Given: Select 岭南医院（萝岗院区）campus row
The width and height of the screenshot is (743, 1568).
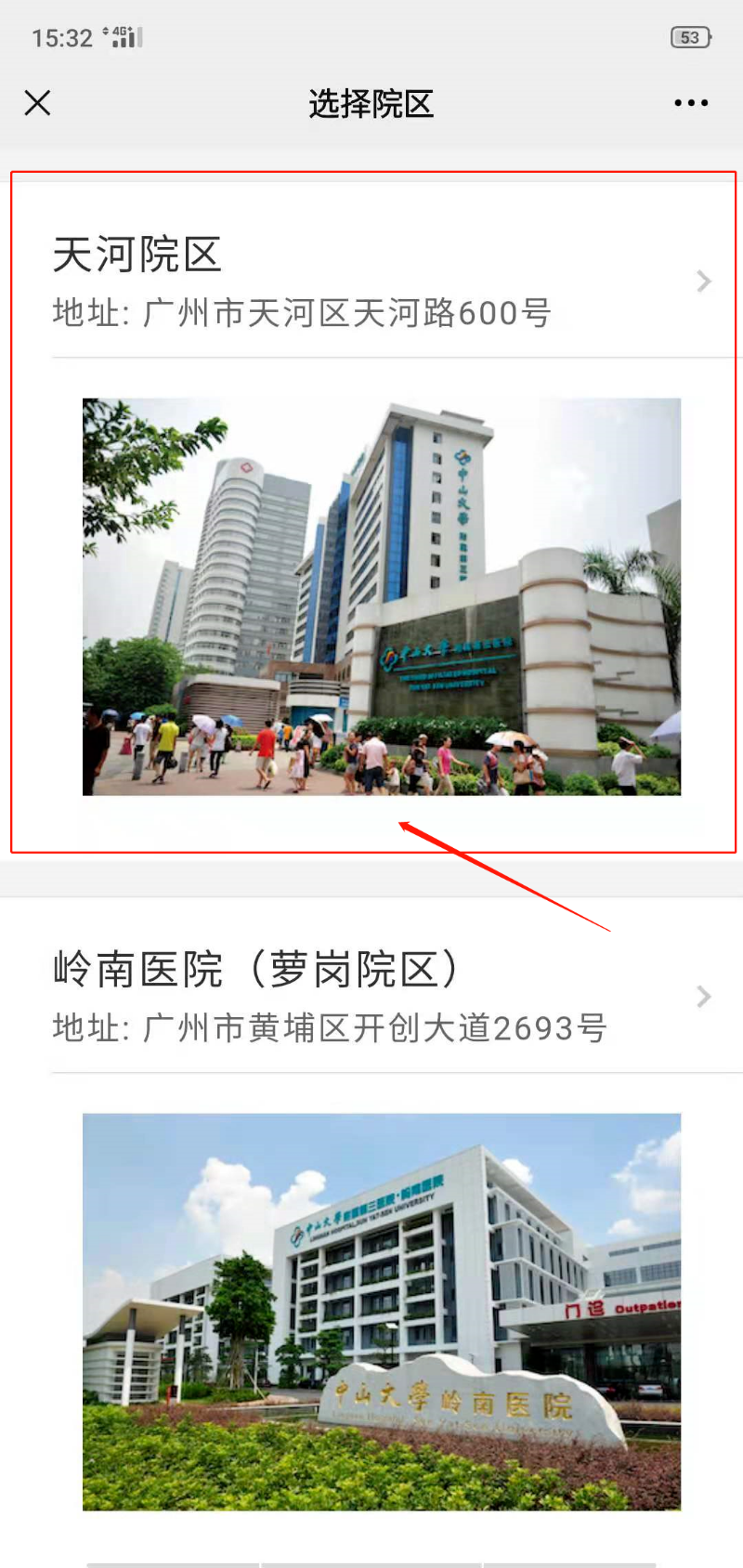Looking at the screenshot, I should 371,996.
